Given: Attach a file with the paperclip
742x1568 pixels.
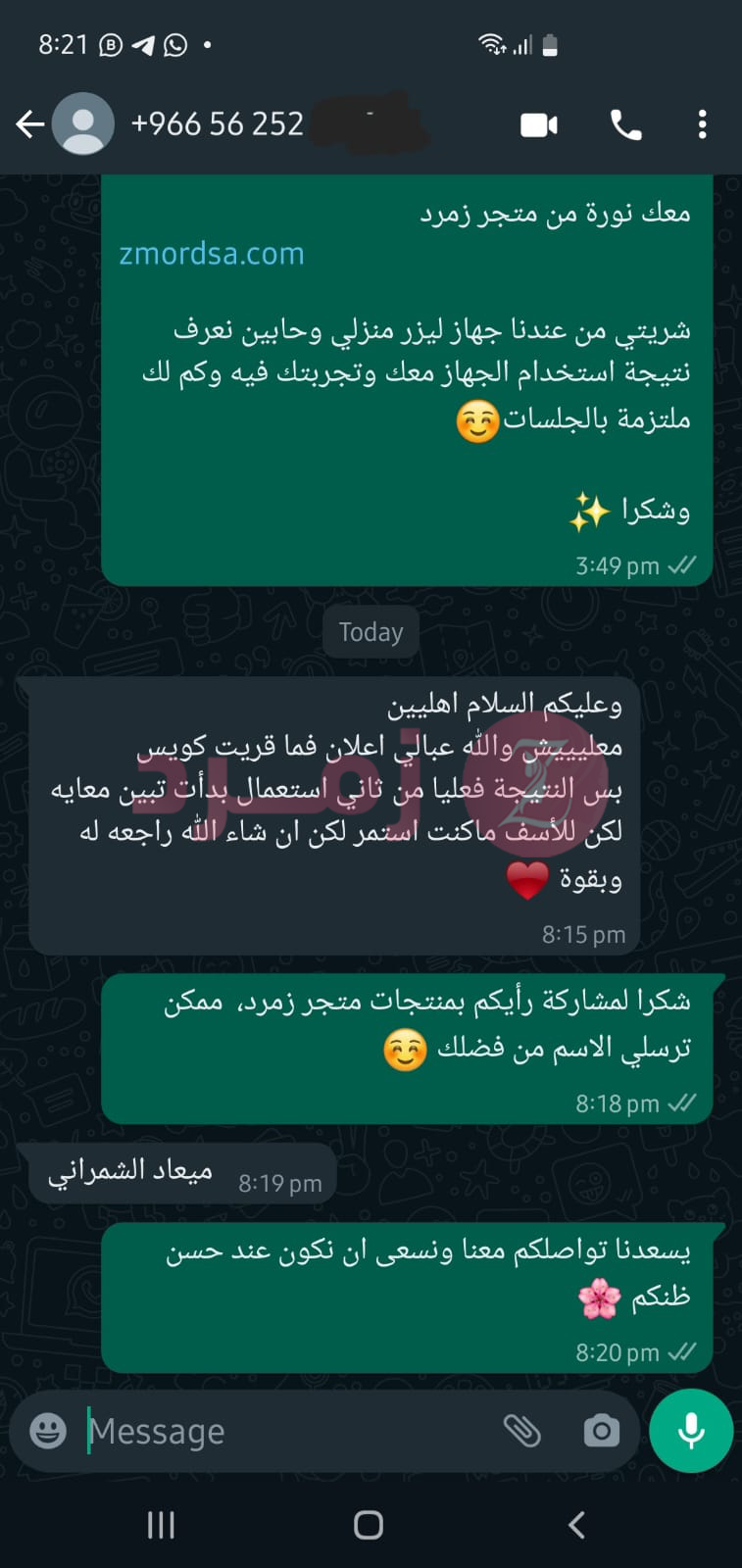Looking at the screenshot, I should pyautogui.click(x=521, y=1431).
